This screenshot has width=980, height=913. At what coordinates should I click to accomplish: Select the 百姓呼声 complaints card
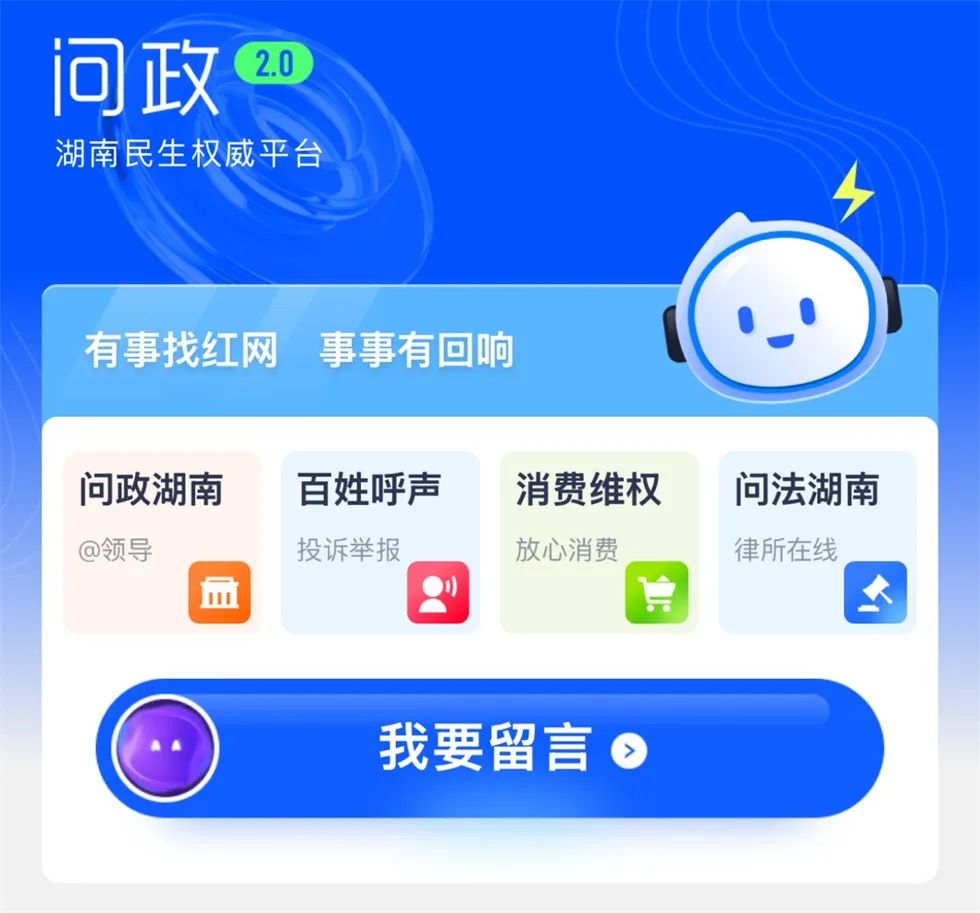click(380, 541)
